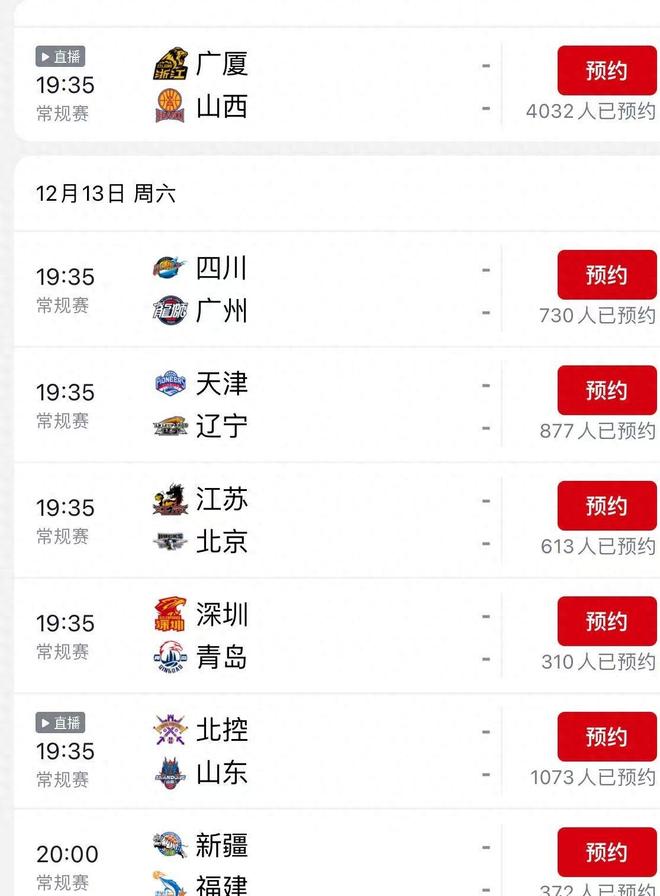Tap 预约 for 新疆 vs 福建
This screenshot has height=896, width=660.
tap(606, 852)
